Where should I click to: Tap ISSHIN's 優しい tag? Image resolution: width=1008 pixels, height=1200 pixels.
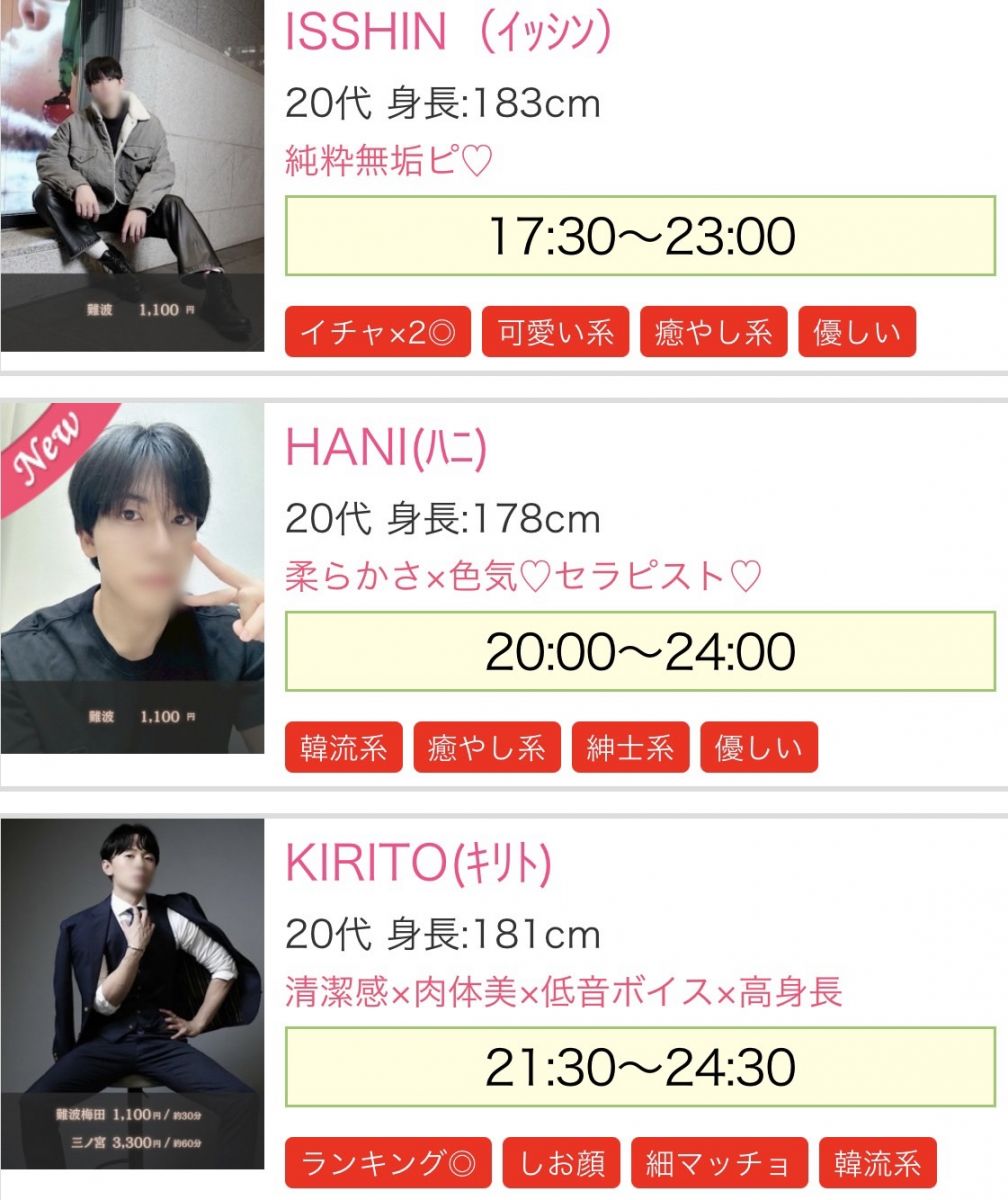coord(857,332)
